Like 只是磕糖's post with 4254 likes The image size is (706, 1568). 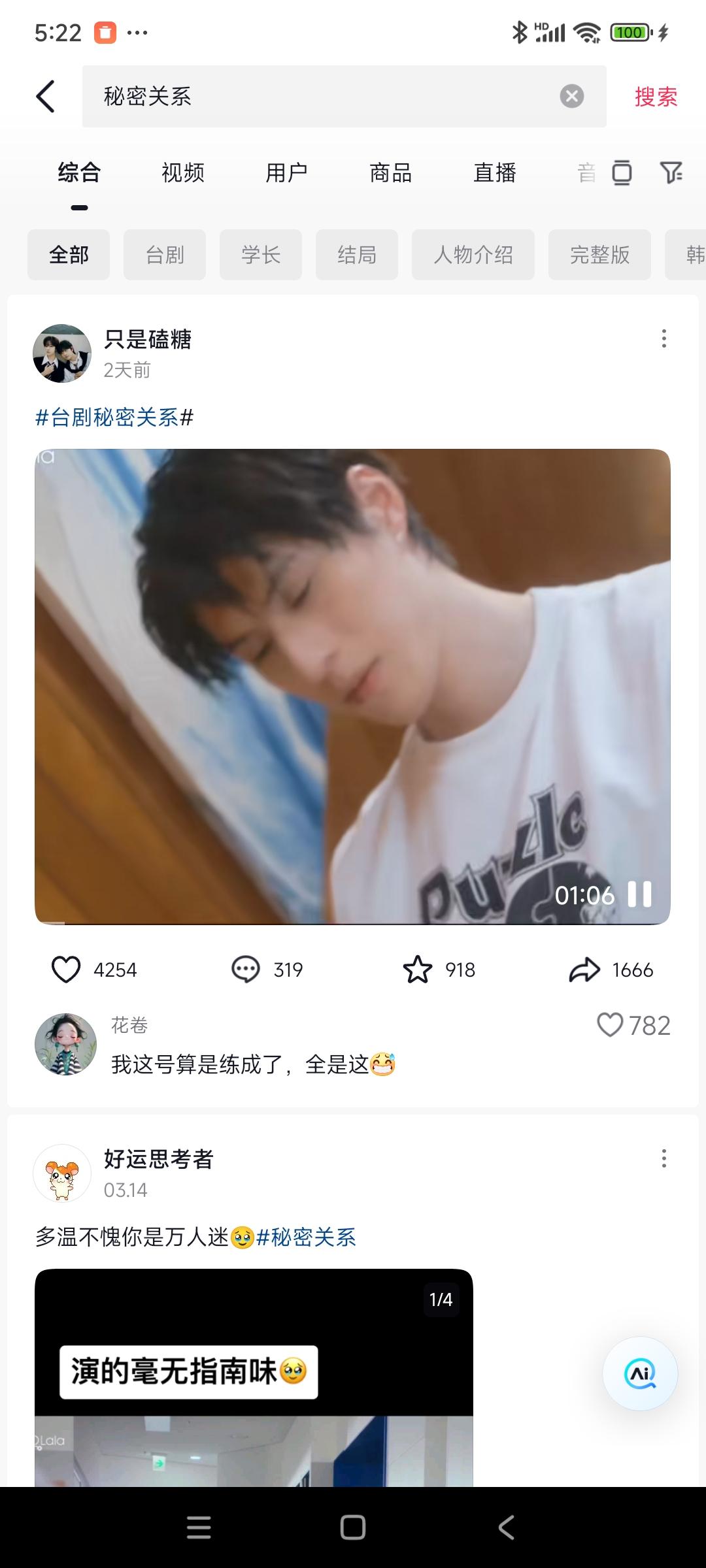coord(66,970)
